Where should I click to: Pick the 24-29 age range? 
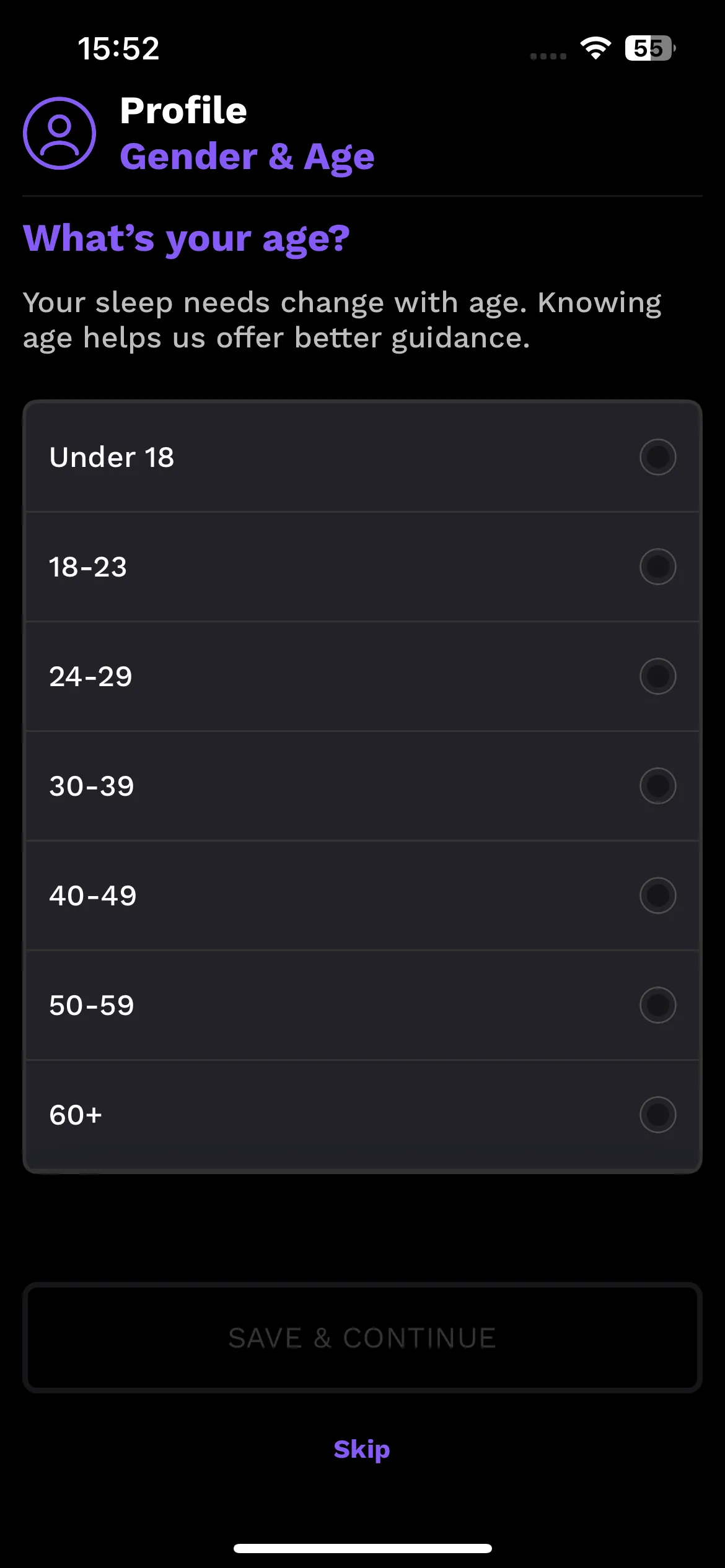(362, 676)
